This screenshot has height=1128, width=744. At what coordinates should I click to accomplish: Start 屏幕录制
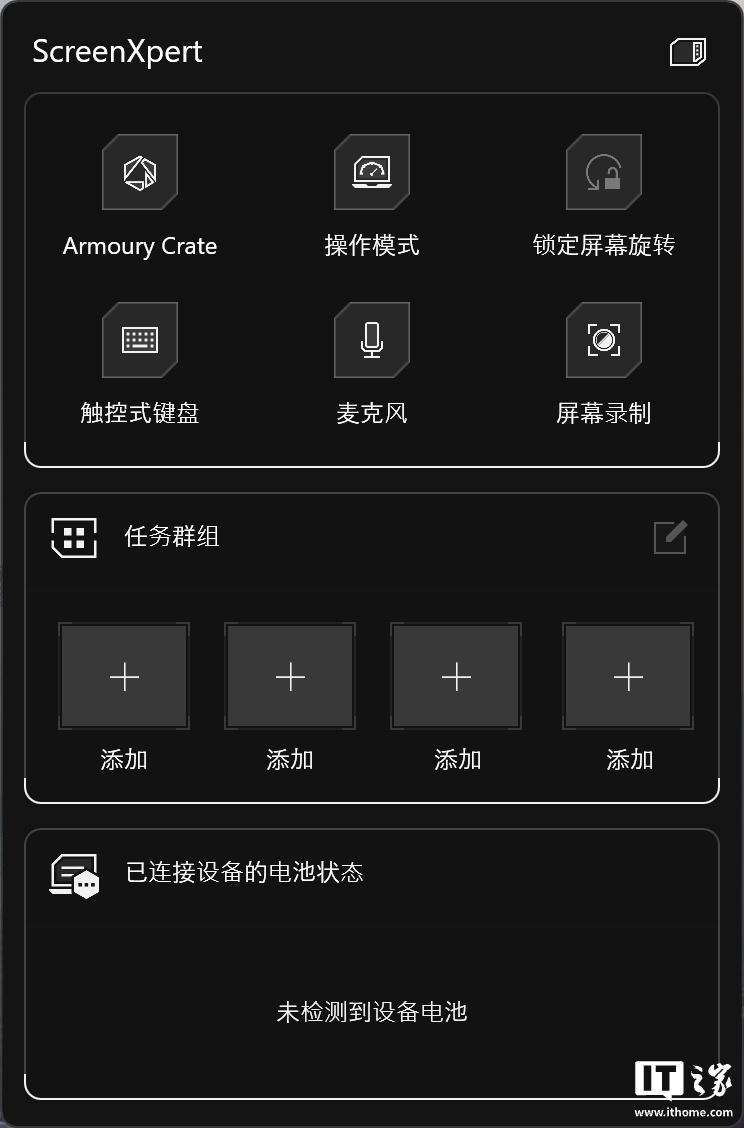point(604,340)
